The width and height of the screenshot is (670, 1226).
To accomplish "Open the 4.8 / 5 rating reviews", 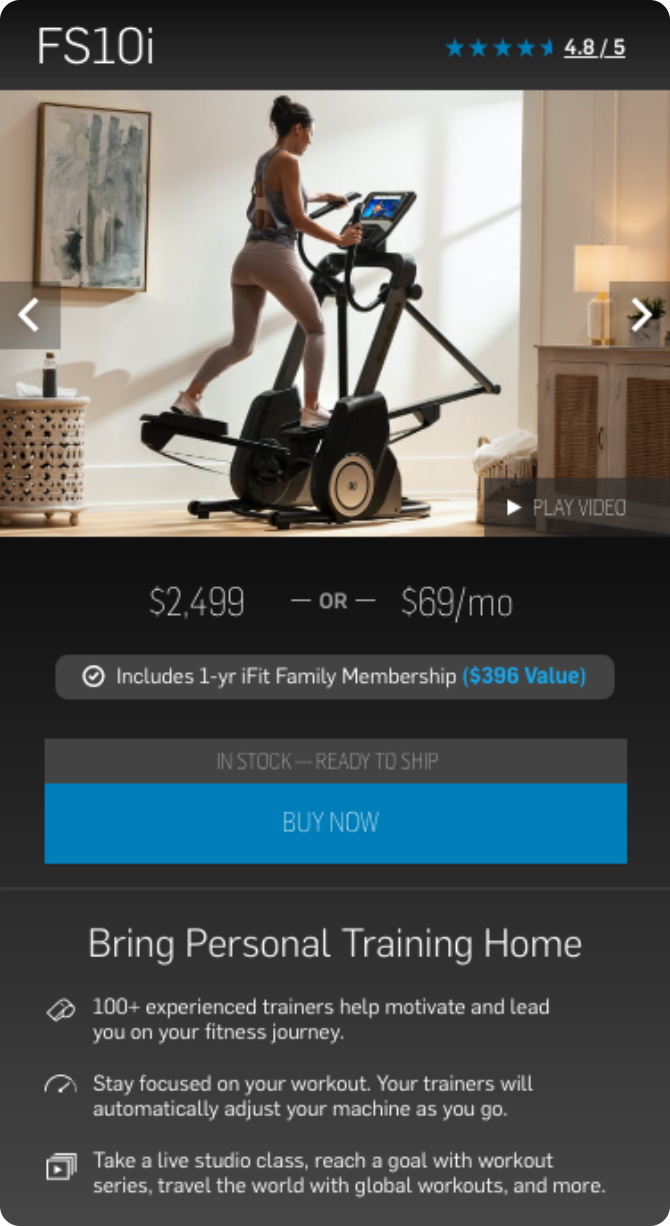I will click(594, 47).
